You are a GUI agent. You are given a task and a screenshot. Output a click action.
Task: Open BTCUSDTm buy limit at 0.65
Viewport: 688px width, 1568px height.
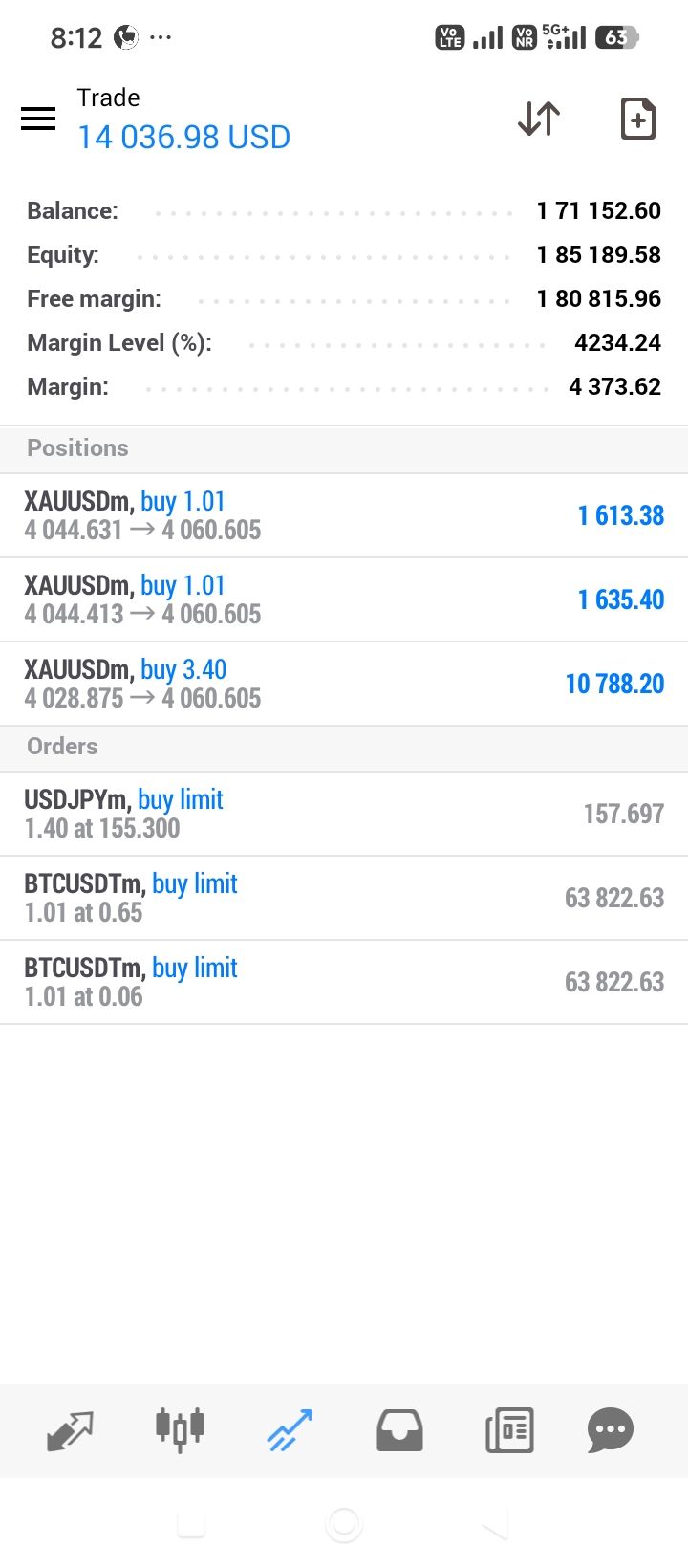click(x=344, y=898)
